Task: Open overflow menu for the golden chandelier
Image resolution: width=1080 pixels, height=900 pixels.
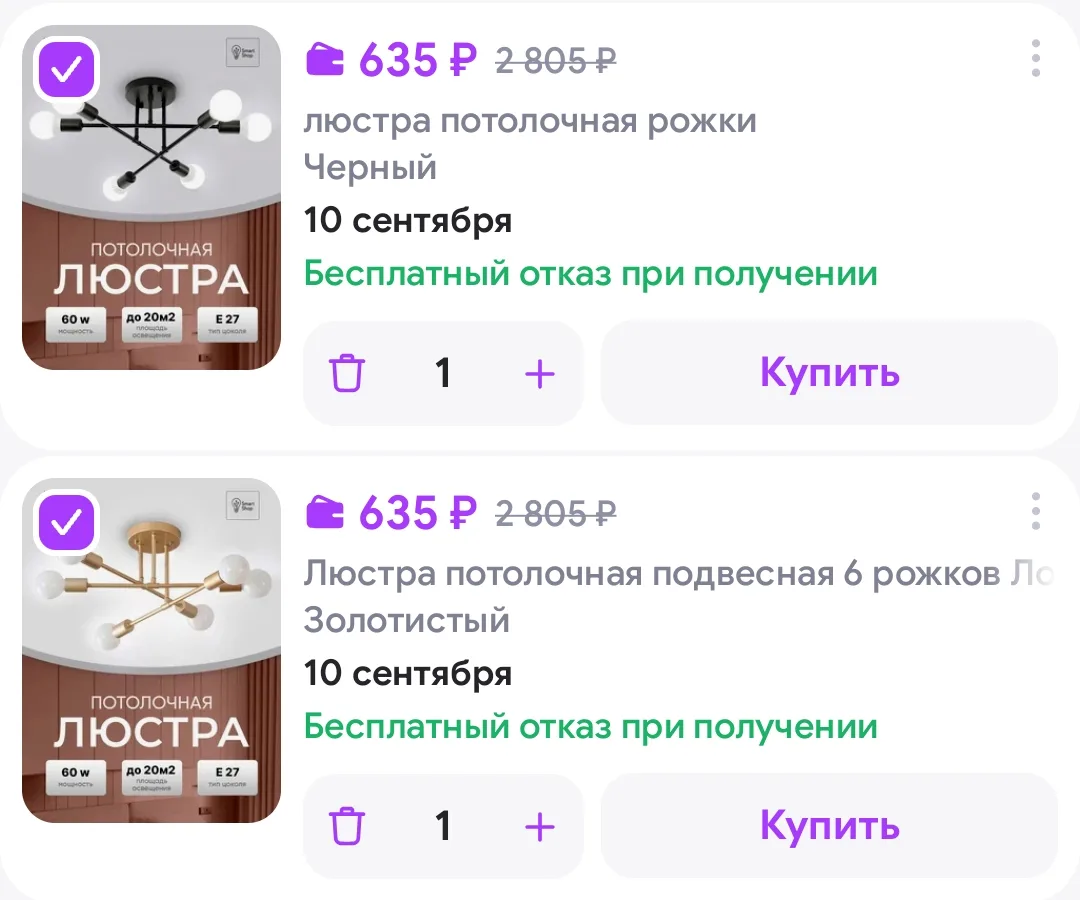Action: click(x=1035, y=512)
